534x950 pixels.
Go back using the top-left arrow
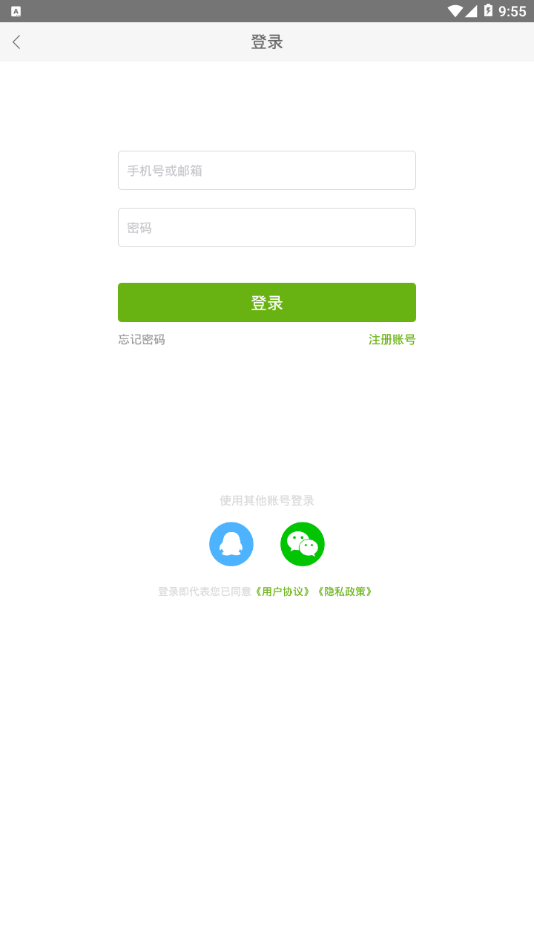click(x=16, y=42)
